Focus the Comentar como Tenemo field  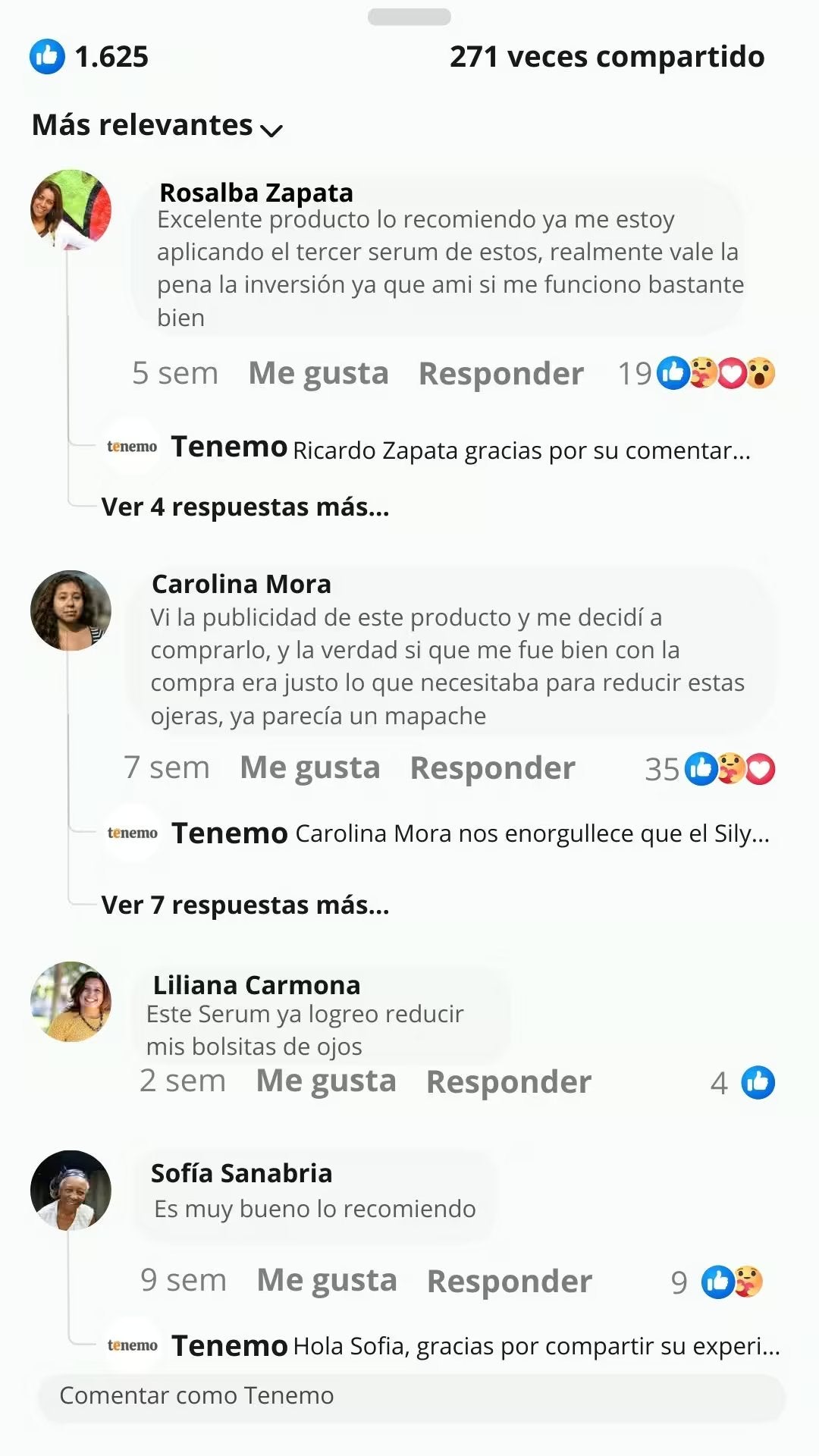tap(409, 1395)
